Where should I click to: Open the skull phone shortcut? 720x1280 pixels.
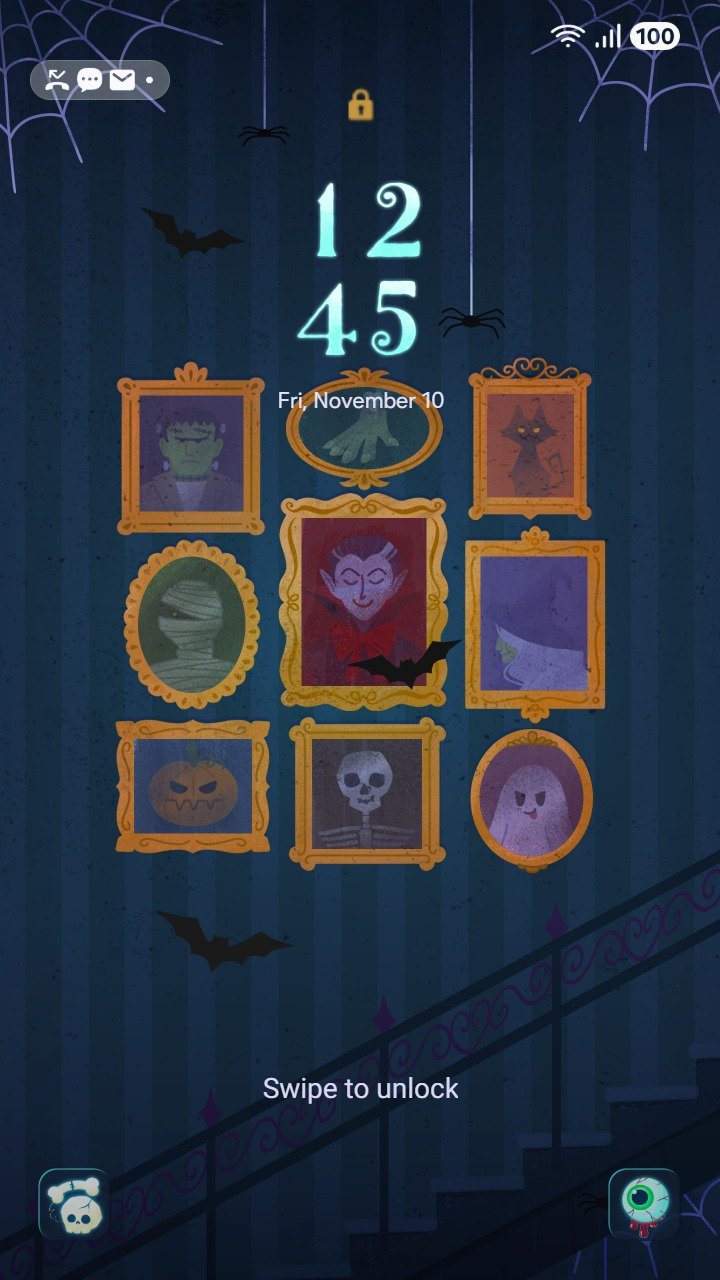[73, 1203]
